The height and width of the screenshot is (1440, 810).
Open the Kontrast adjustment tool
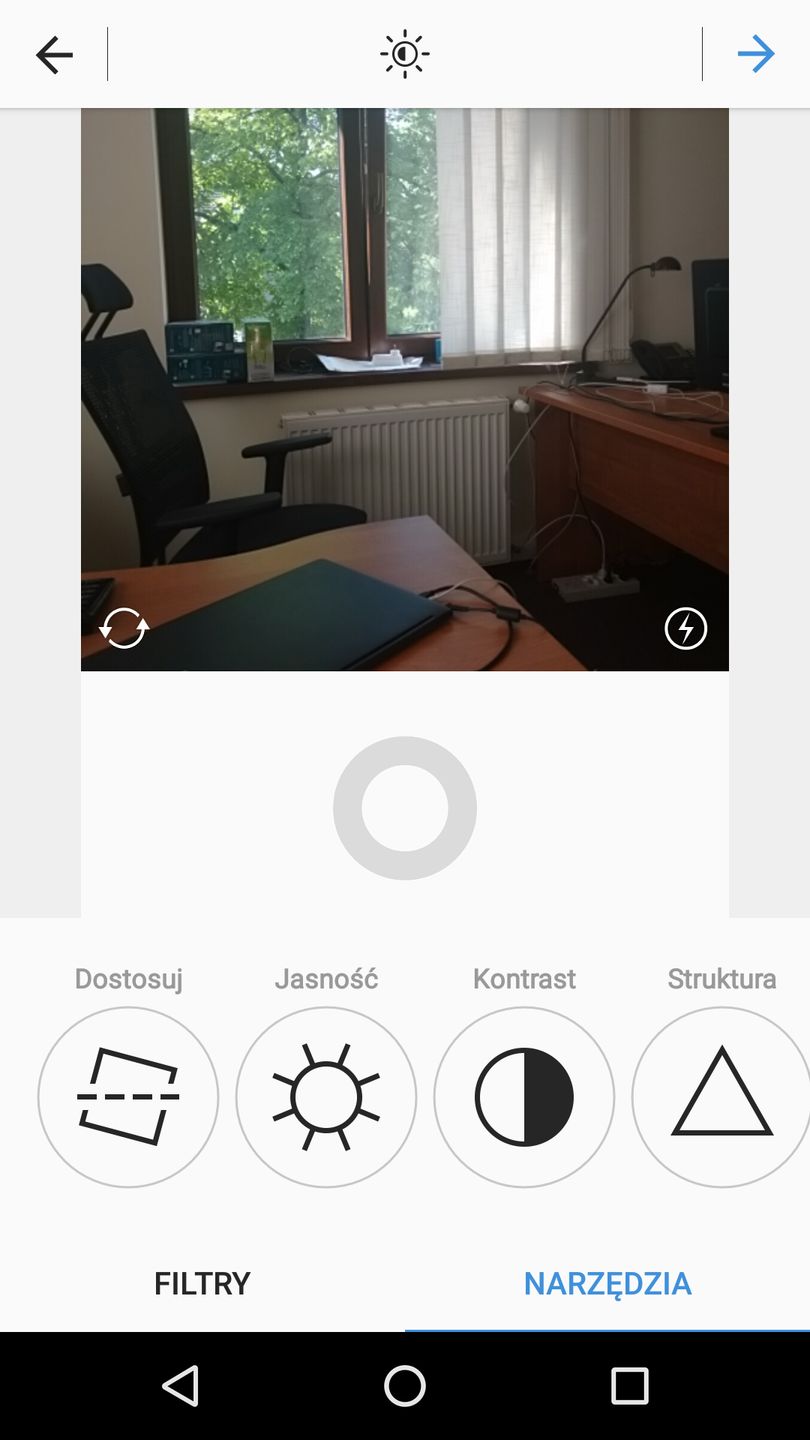[524, 1096]
